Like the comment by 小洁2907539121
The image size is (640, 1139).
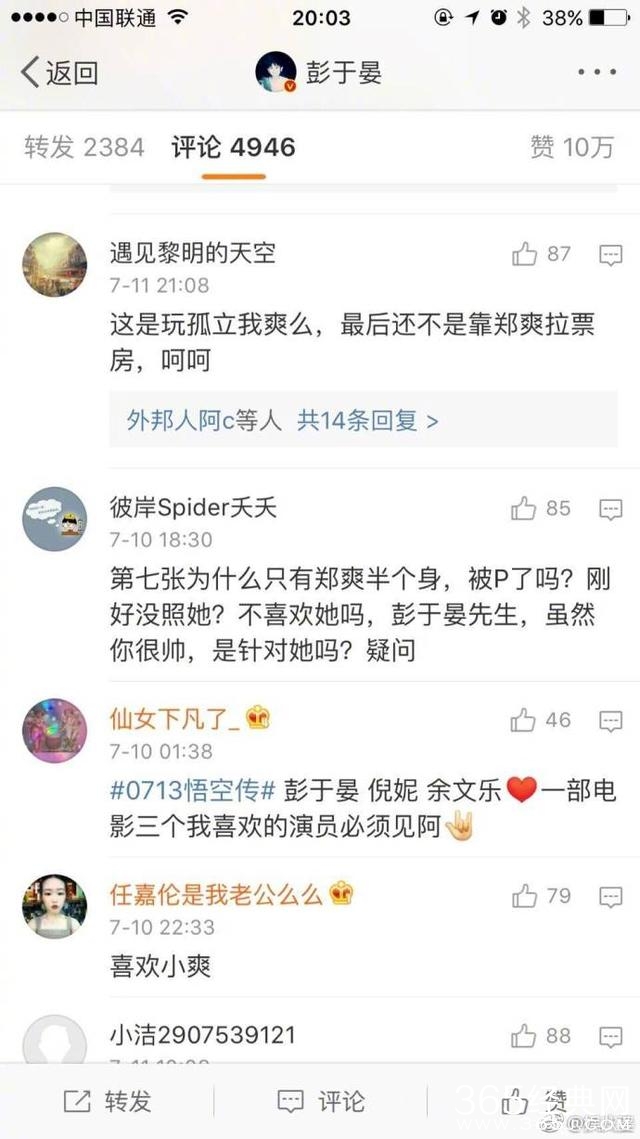coord(526,1036)
